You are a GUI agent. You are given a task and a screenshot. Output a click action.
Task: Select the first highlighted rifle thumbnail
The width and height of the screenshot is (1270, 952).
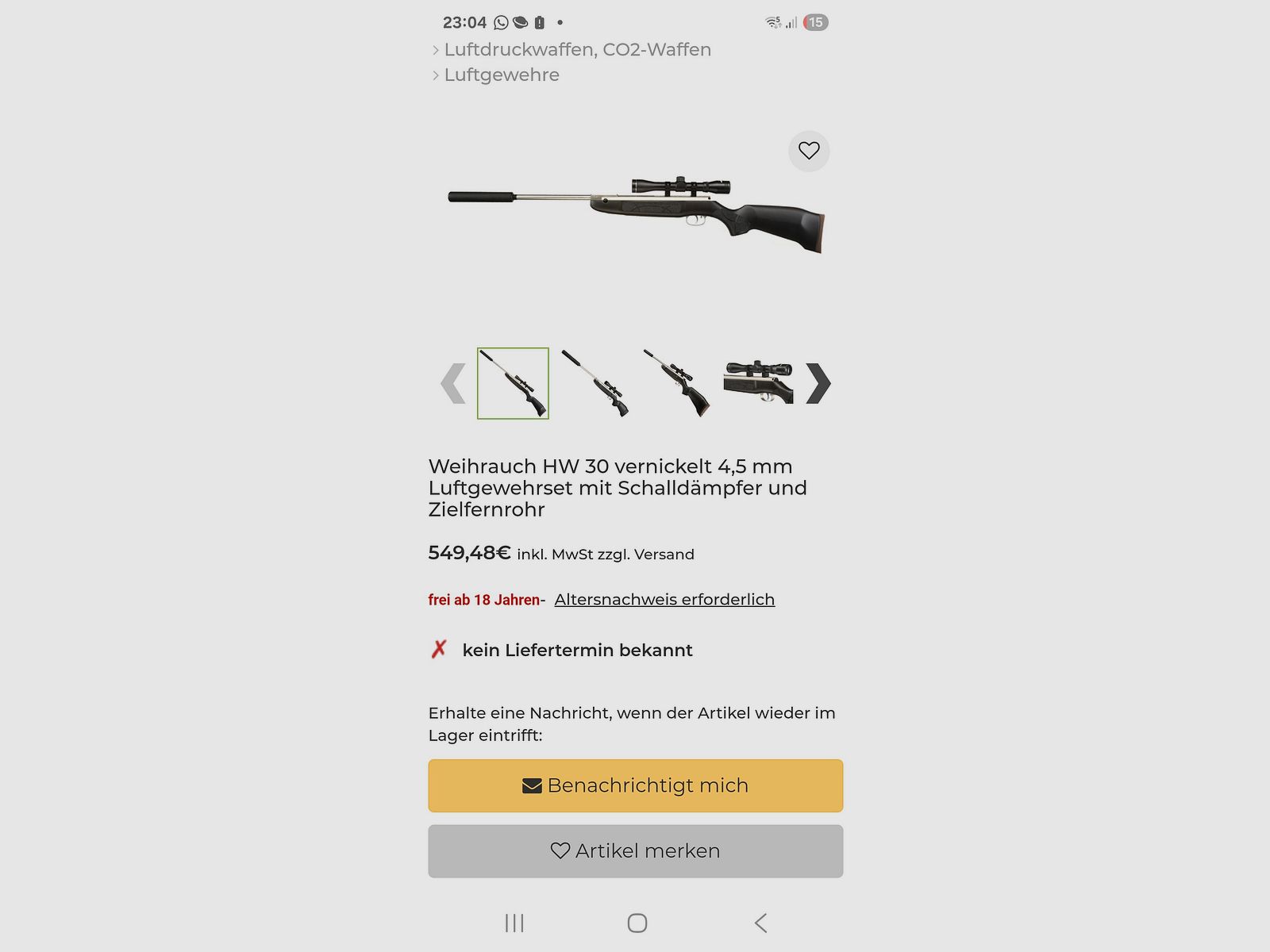(513, 383)
